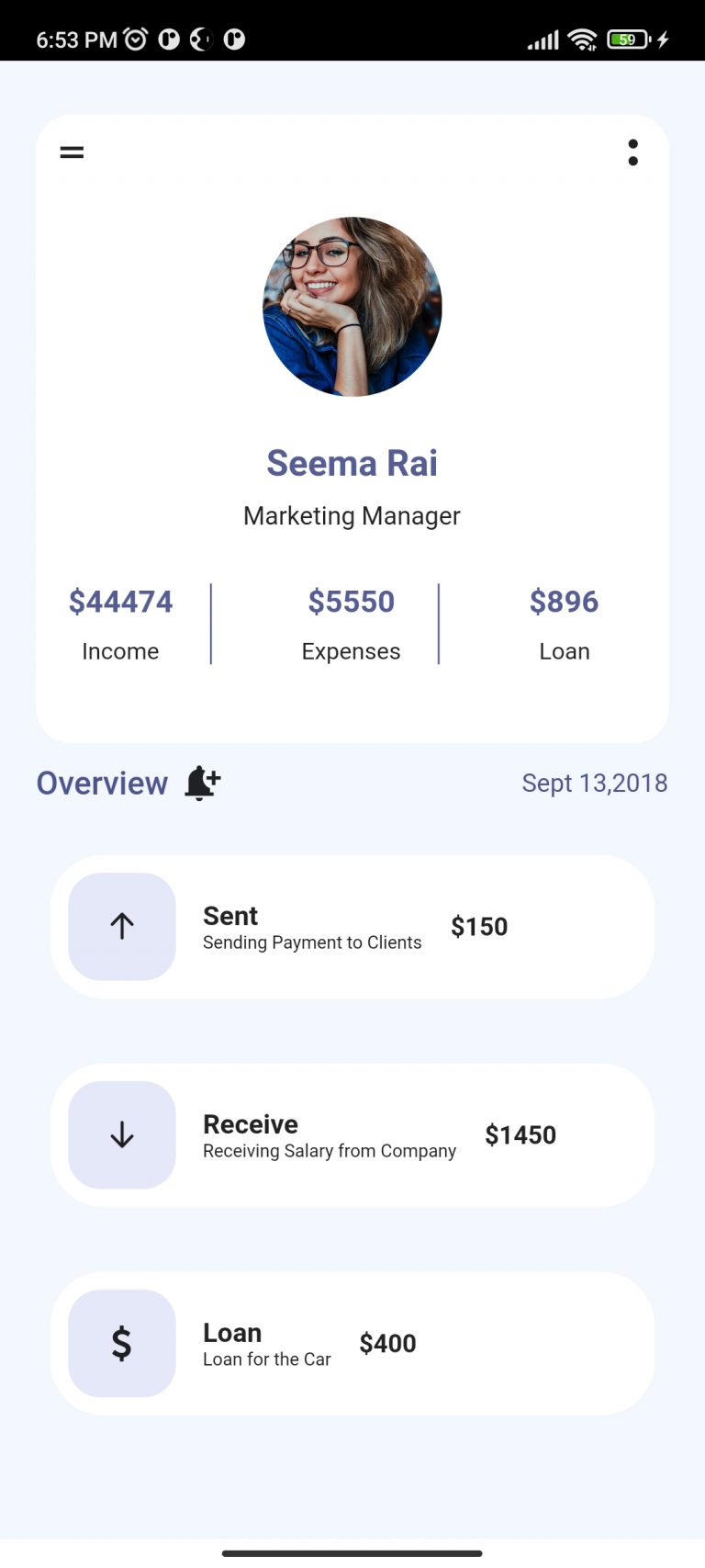Open the hamburger navigation menu
This screenshot has height=1568, width=705.
tap(71, 152)
